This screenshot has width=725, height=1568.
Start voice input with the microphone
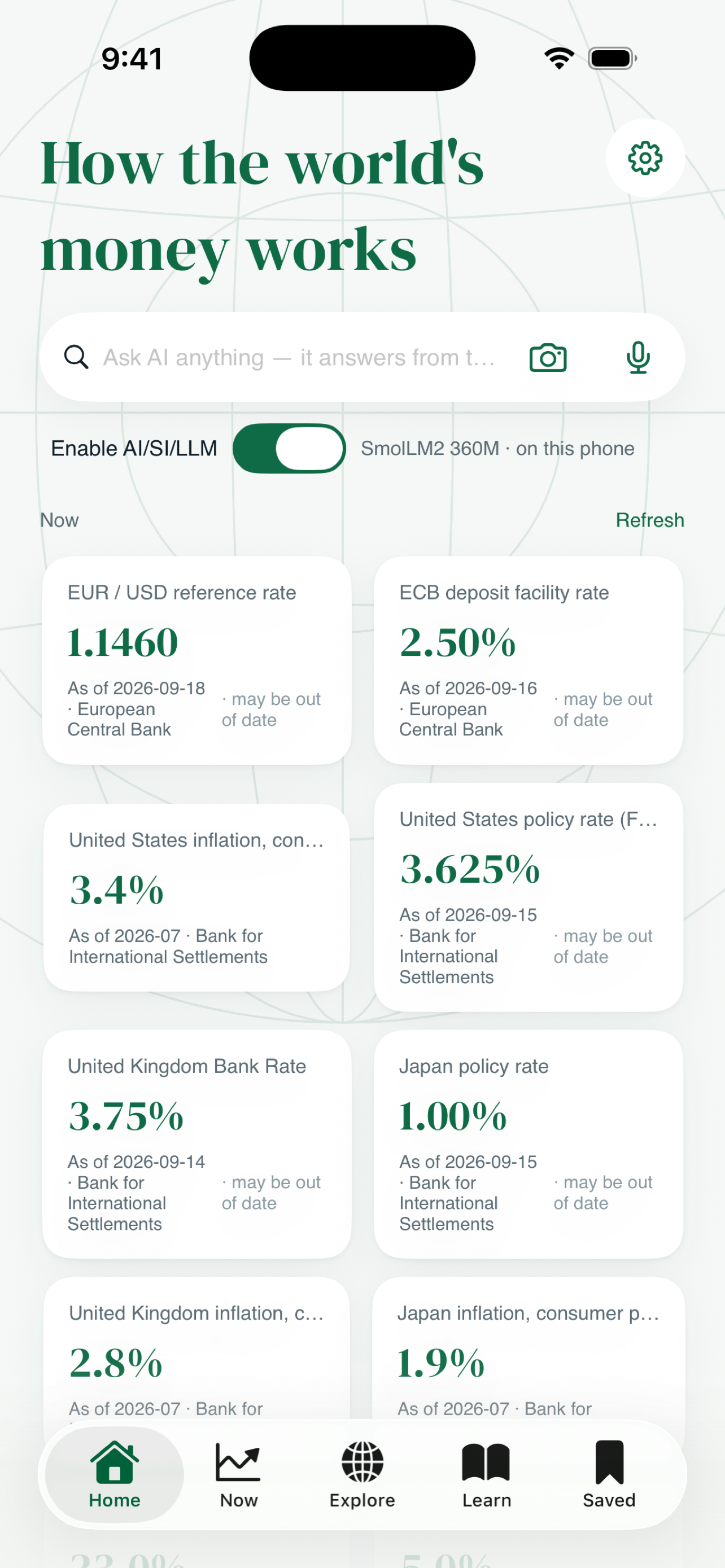point(638,357)
